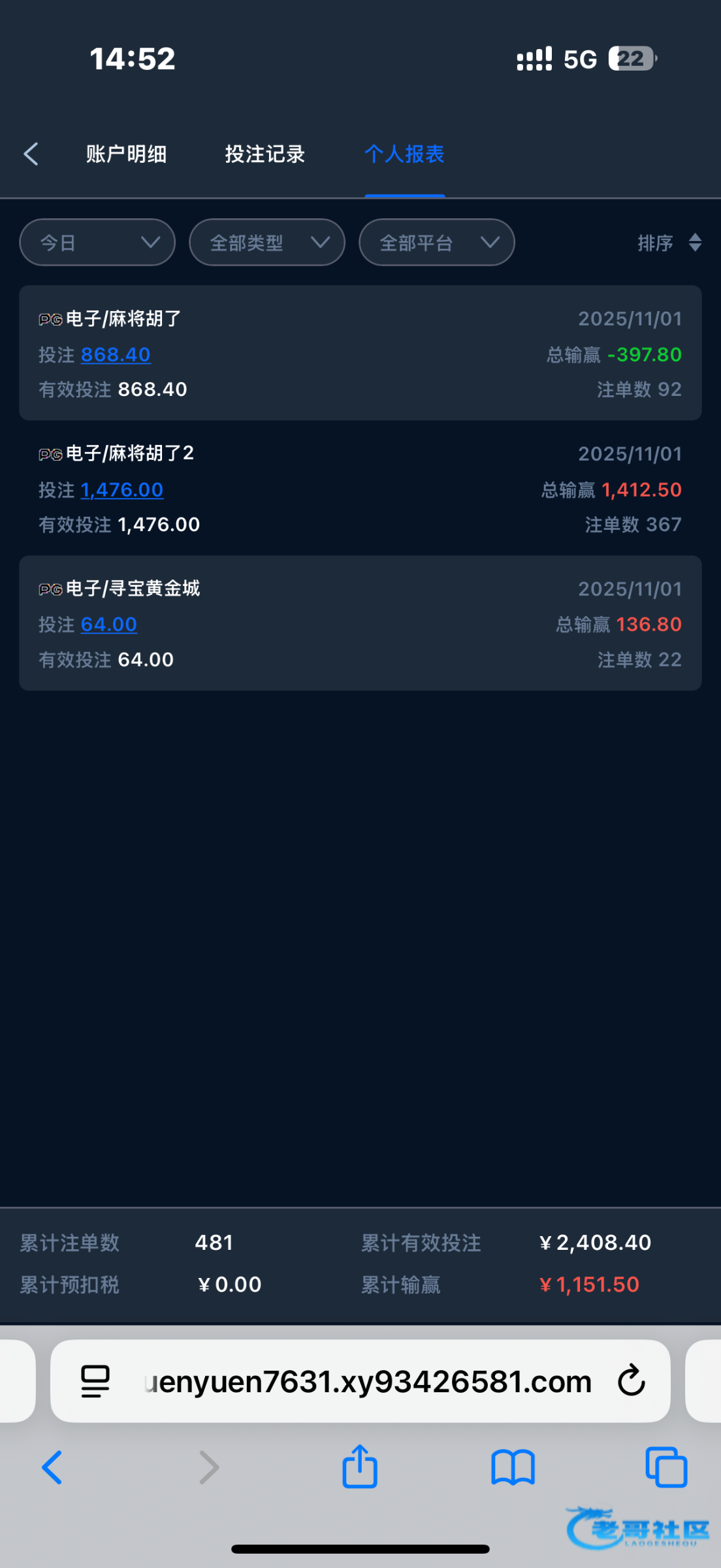The height and width of the screenshot is (1568, 721).
Task: Switch to the 投注记录 tab
Action: 264,154
